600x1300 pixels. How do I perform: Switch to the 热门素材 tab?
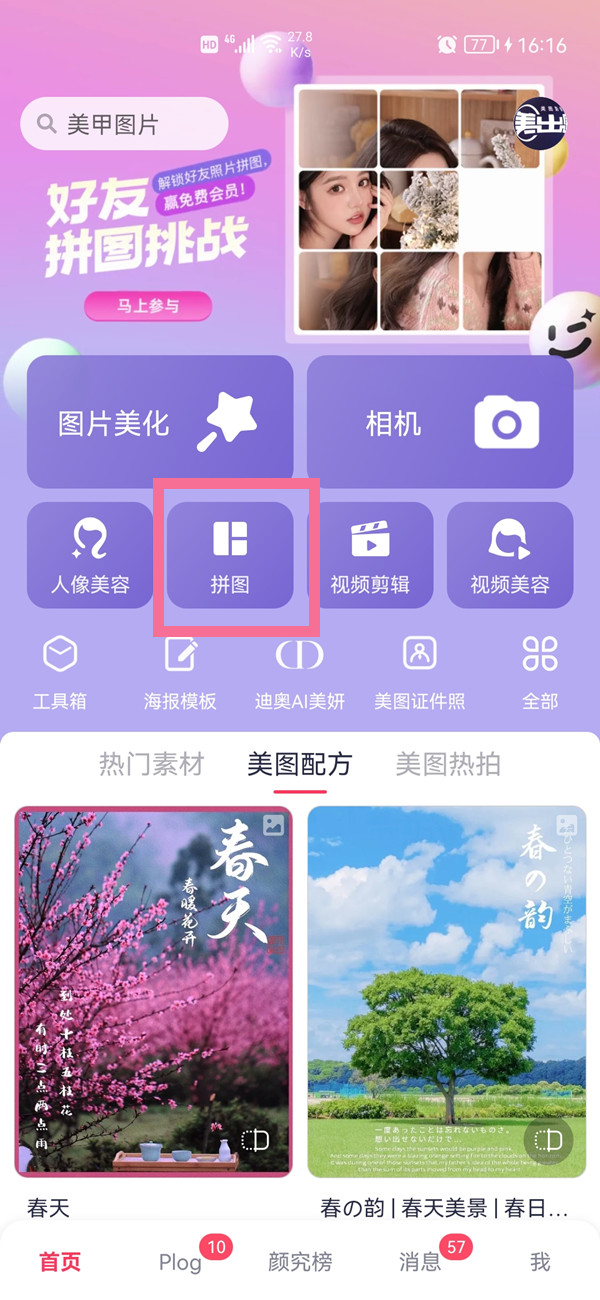(x=151, y=765)
